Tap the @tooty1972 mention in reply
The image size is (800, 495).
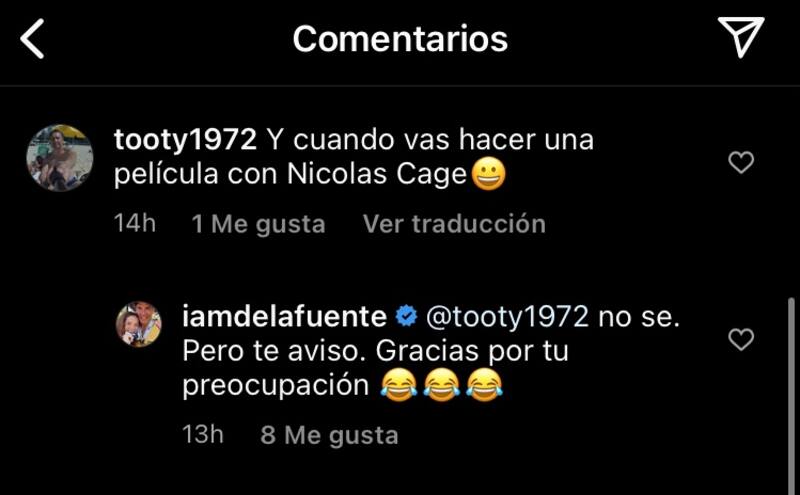pyautogui.click(x=507, y=316)
